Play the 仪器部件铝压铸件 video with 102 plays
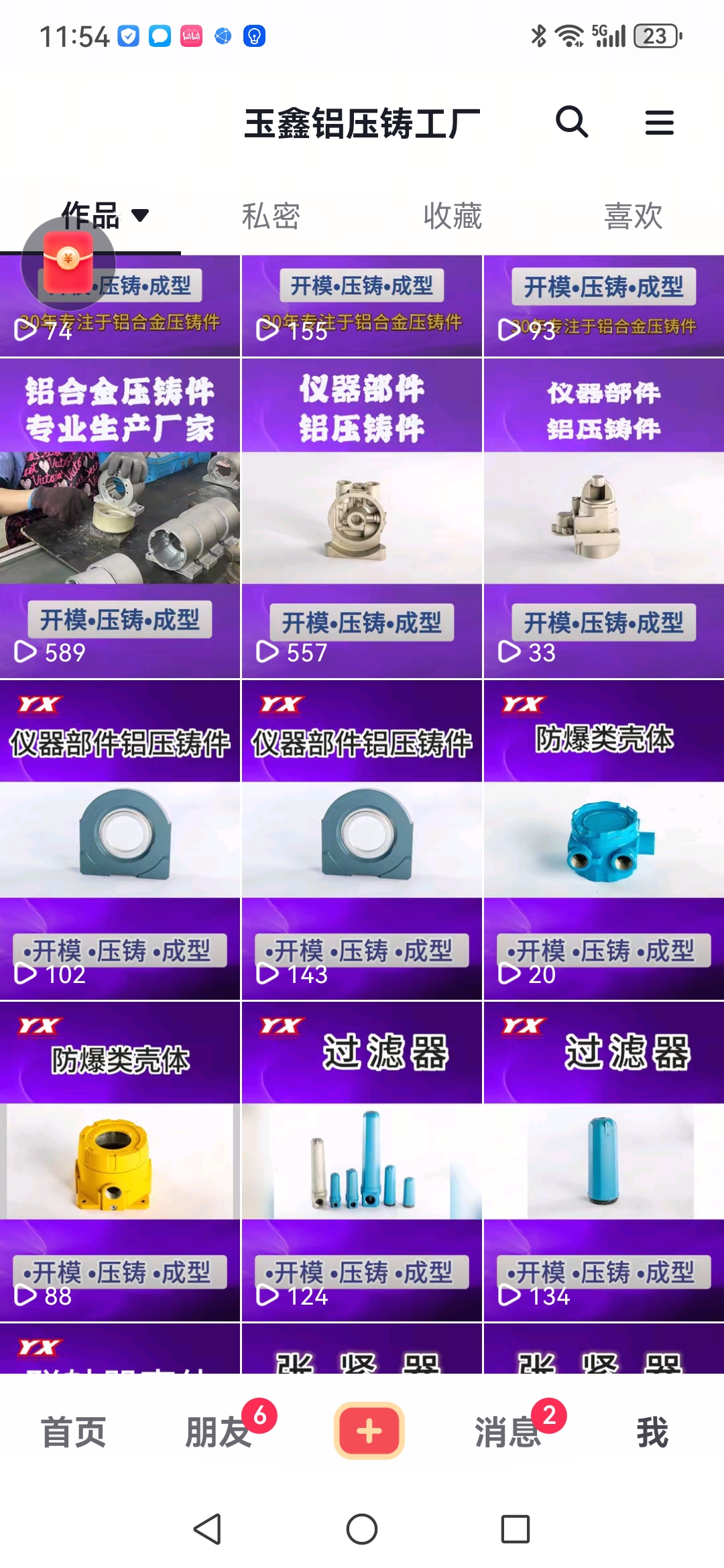Image resolution: width=724 pixels, height=1568 pixels. 120,840
